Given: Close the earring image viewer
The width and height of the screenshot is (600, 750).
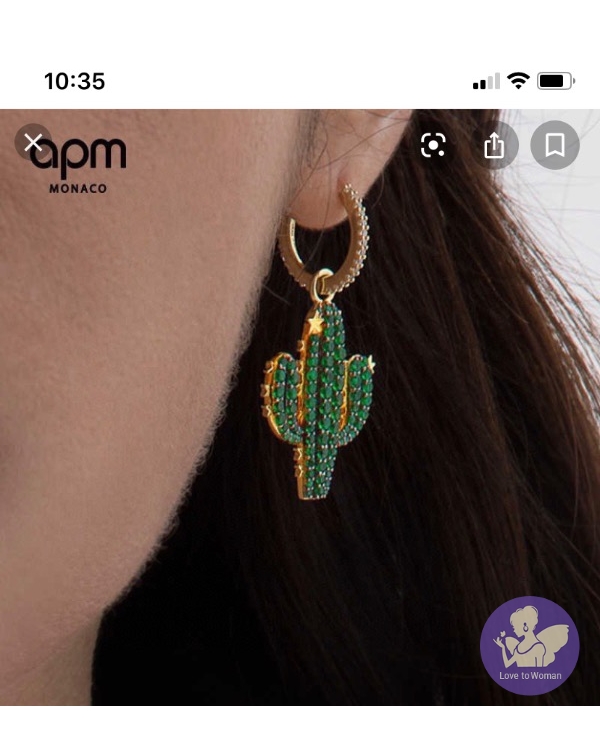Looking at the screenshot, I should click(33, 143).
